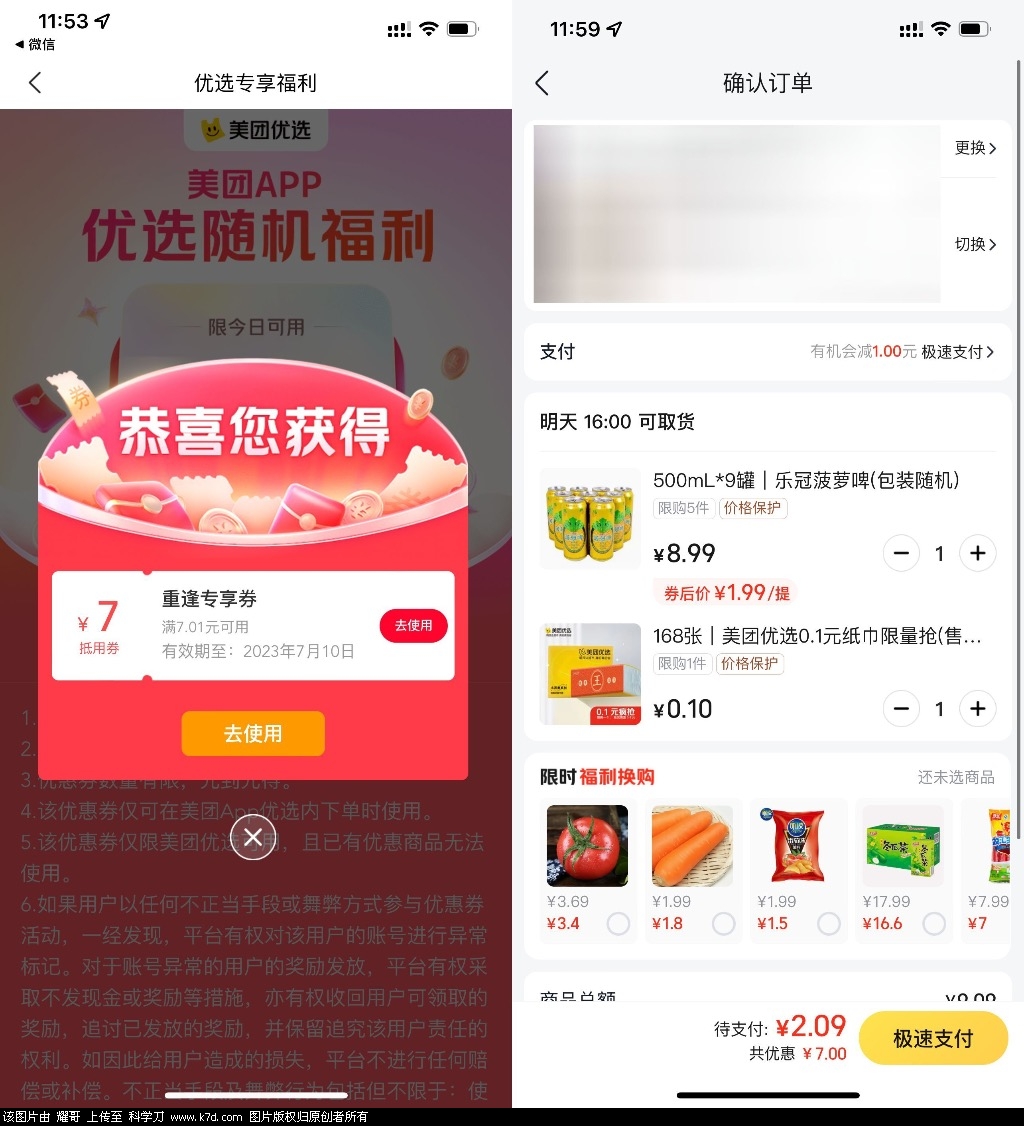Go back from 确认订单 page
The width and height of the screenshot is (1024, 1126).
click(x=542, y=83)
